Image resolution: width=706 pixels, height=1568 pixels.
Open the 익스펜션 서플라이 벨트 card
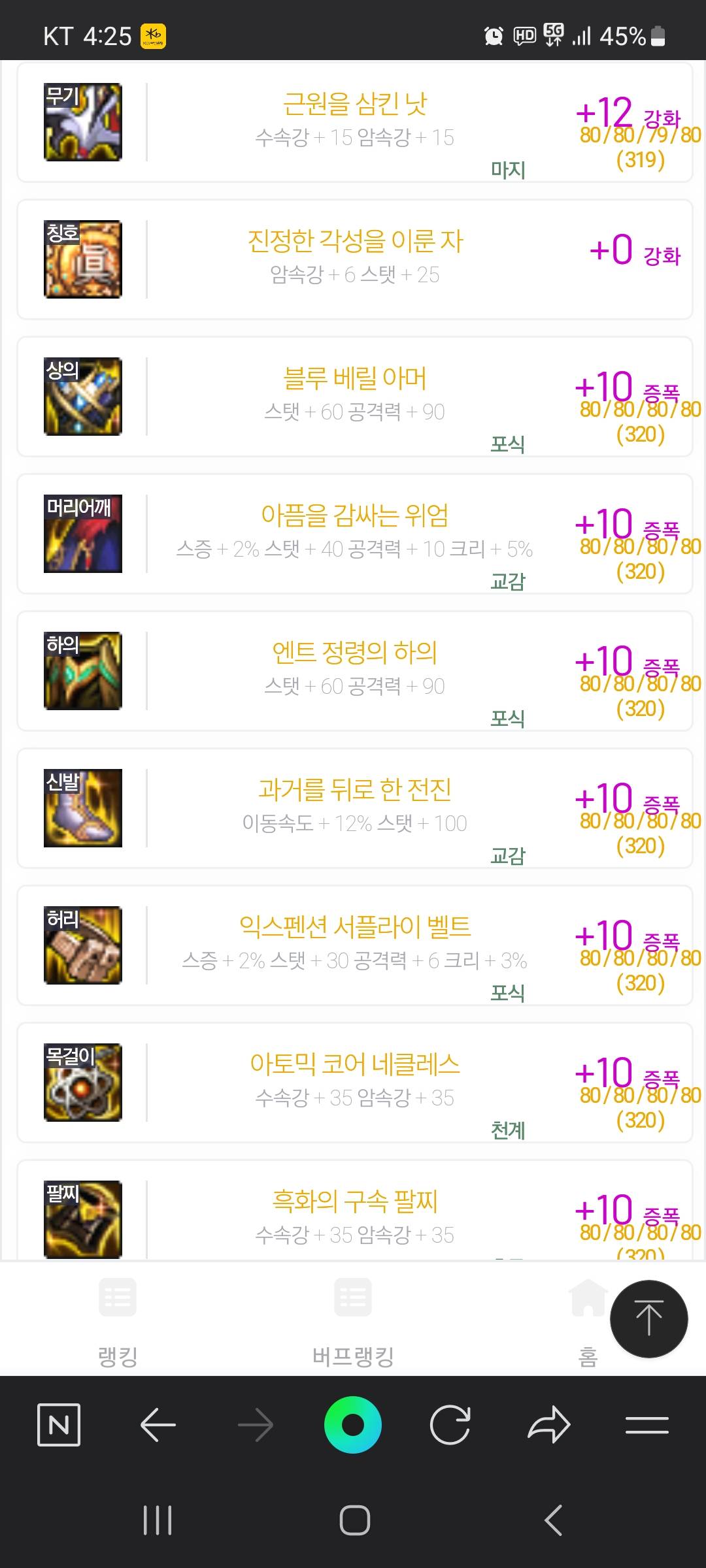354,945
